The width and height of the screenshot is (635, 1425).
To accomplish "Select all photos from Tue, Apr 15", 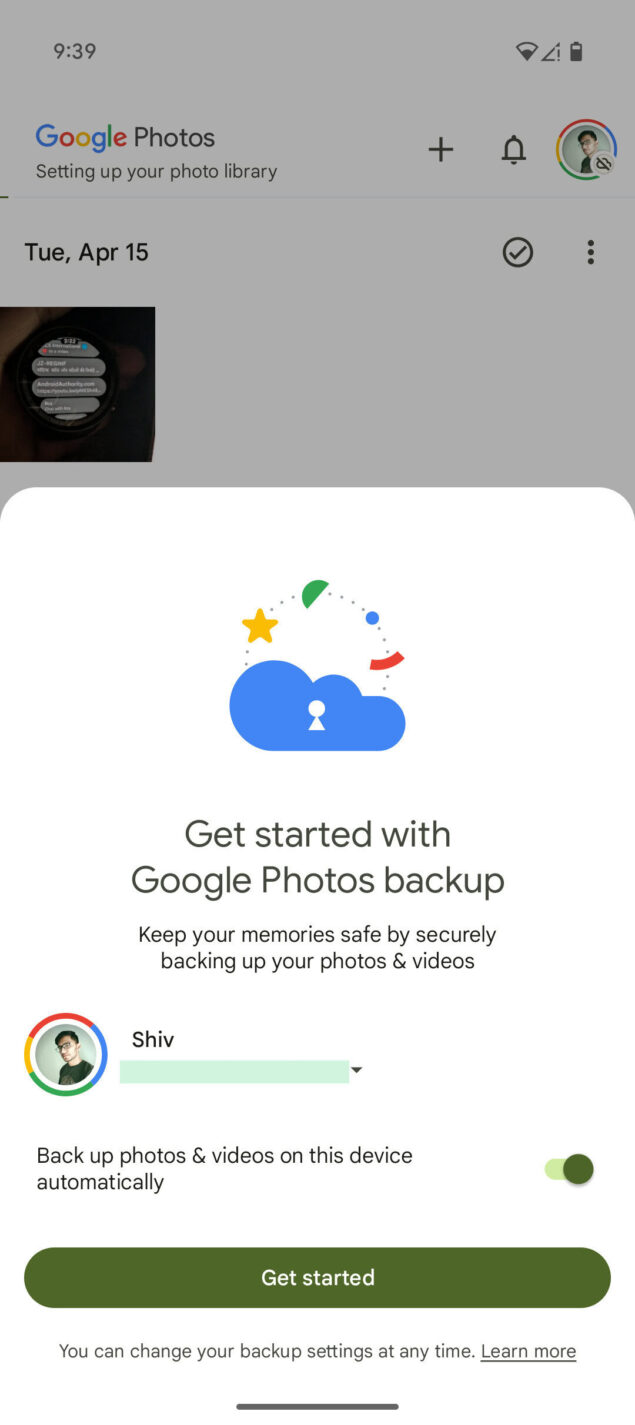I will (x=517, y=252).
